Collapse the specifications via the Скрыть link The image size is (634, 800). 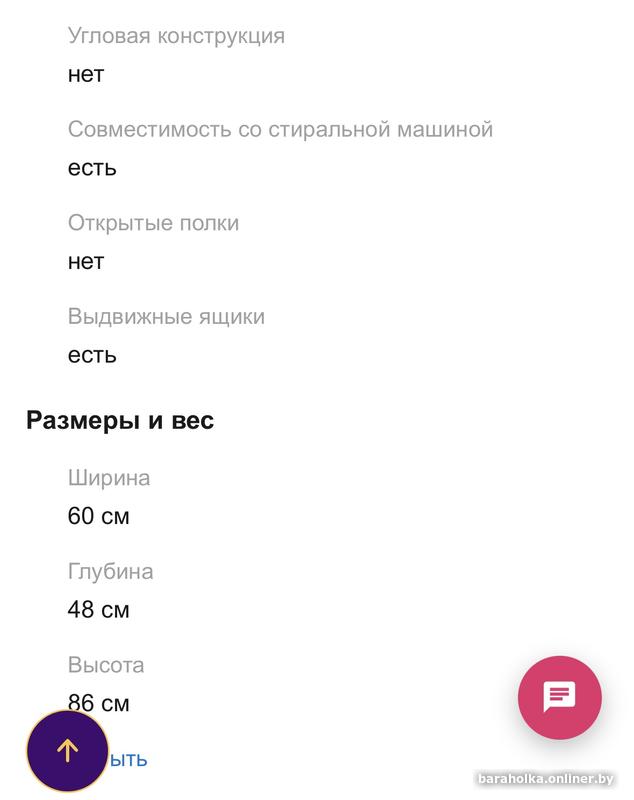pos(129,759)
